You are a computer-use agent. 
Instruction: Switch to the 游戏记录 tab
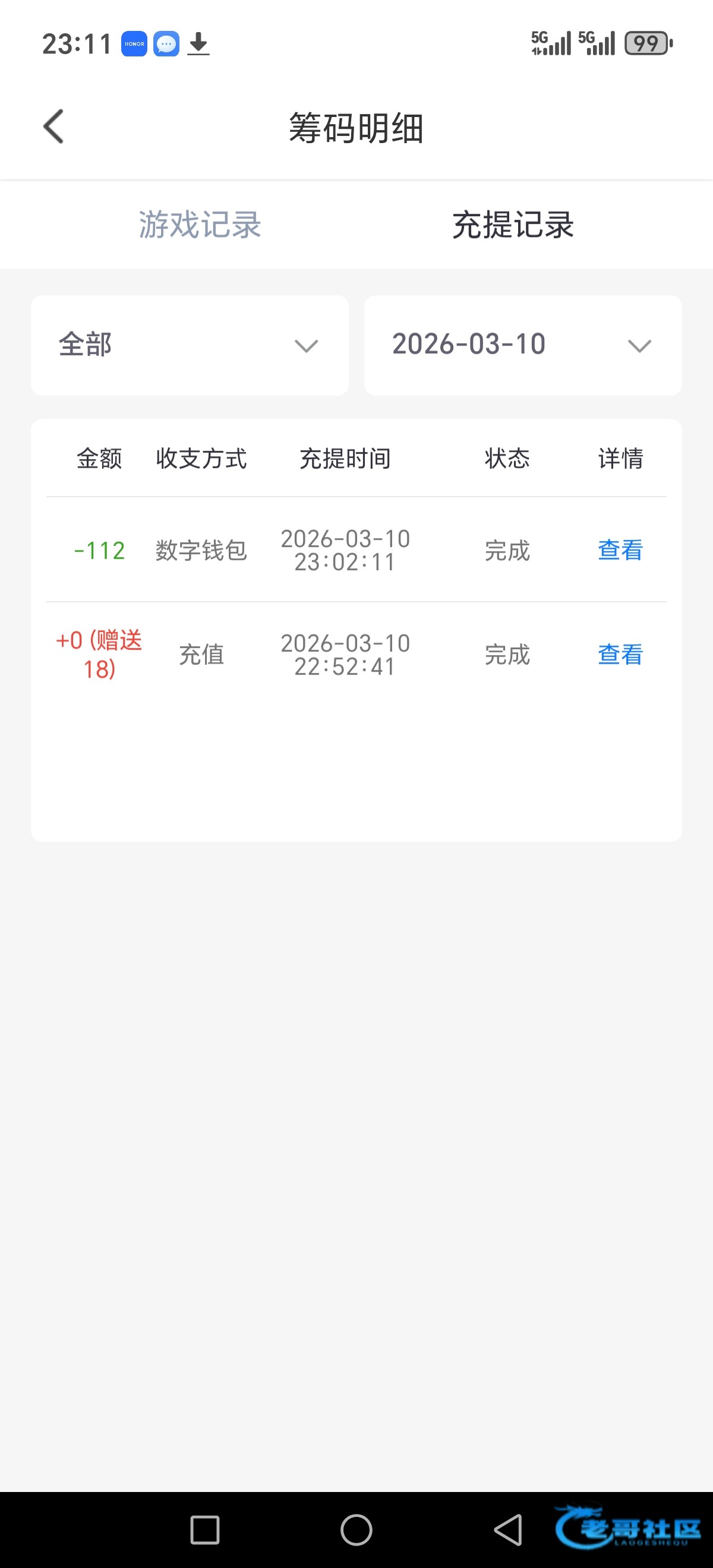200,225
